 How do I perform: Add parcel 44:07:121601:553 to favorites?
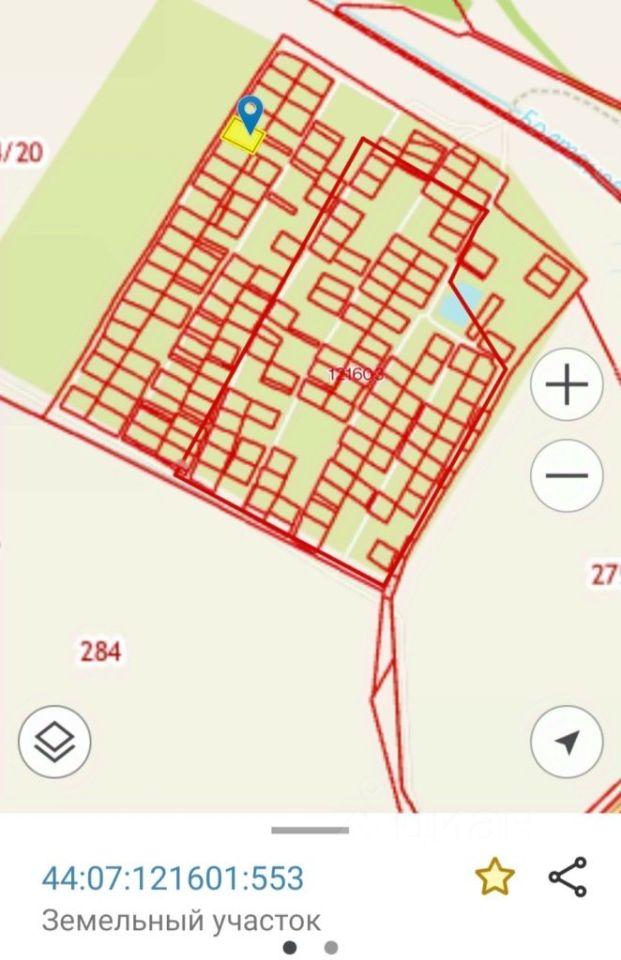494,877
